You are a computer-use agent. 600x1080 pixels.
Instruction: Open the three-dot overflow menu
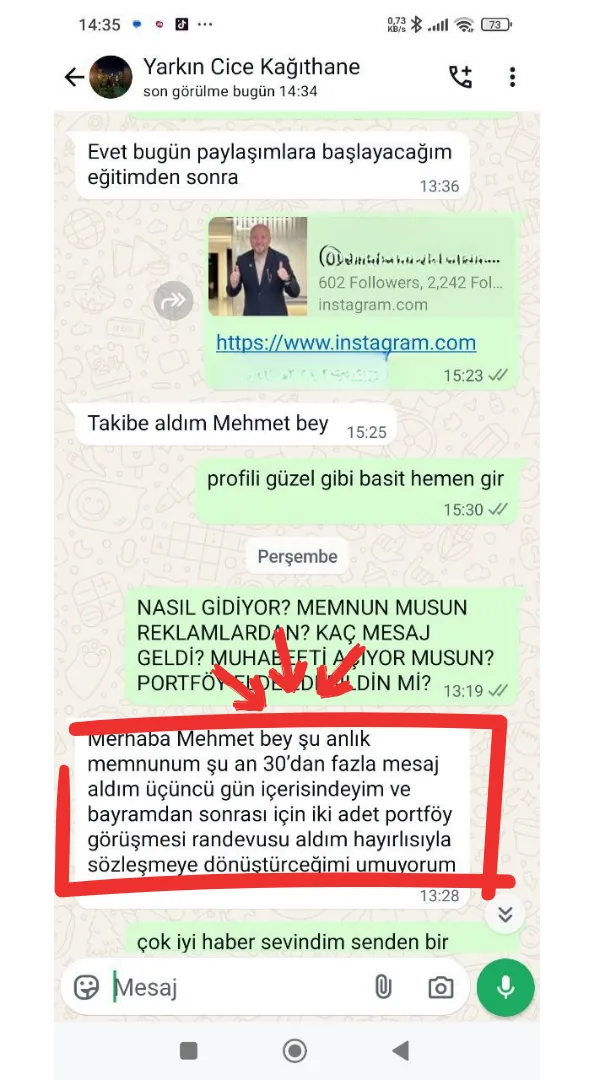[x=512, y=77]
